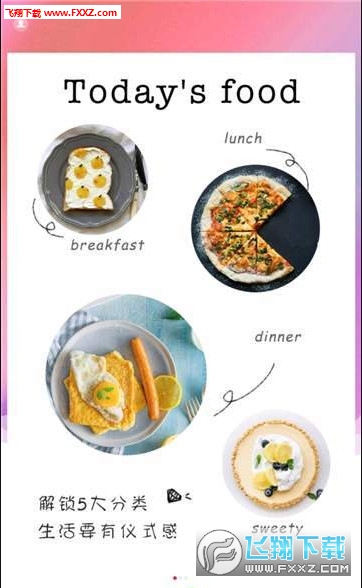The image size is (362, 588).
Task: Open the profile avatar icon
Action: click(x=21, y=24)
